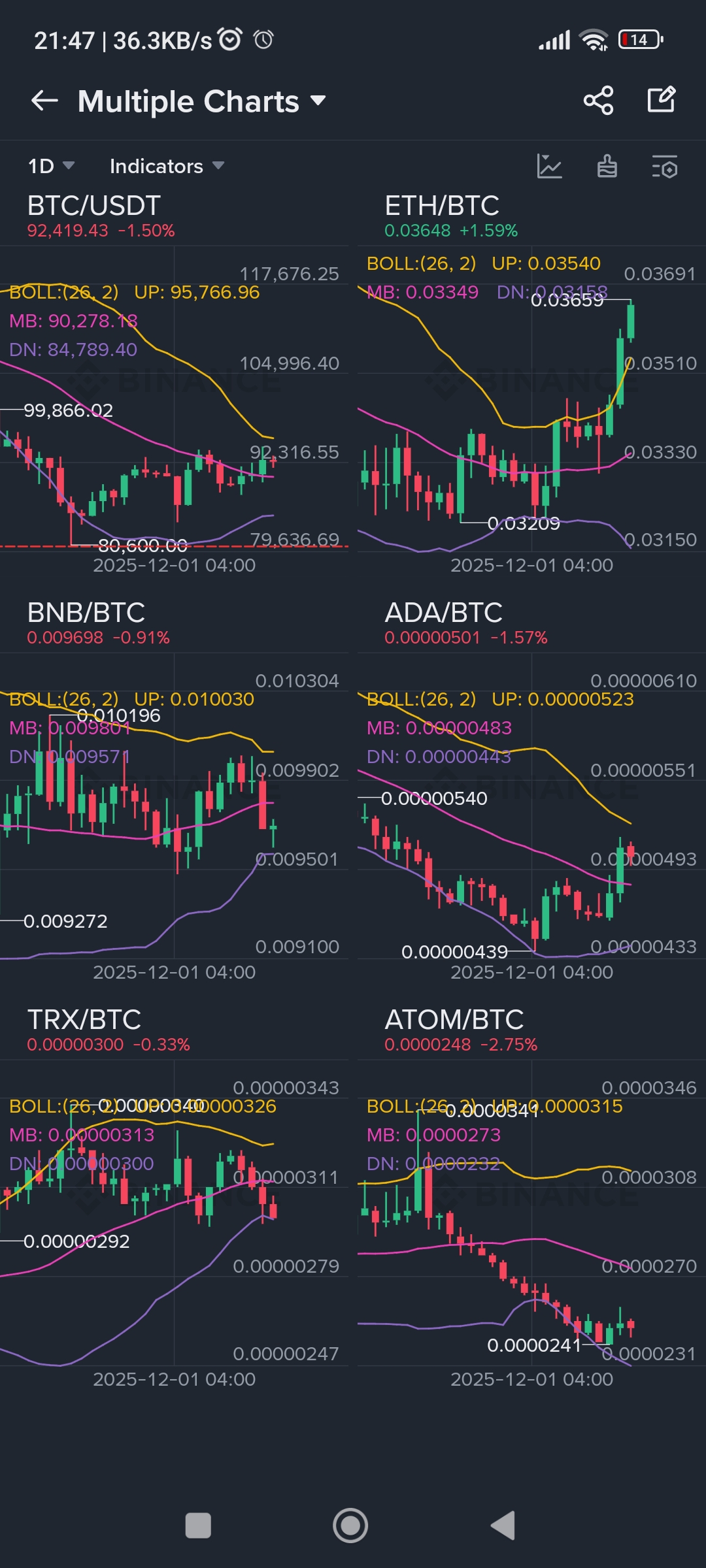Open chart settings icon

664,167
